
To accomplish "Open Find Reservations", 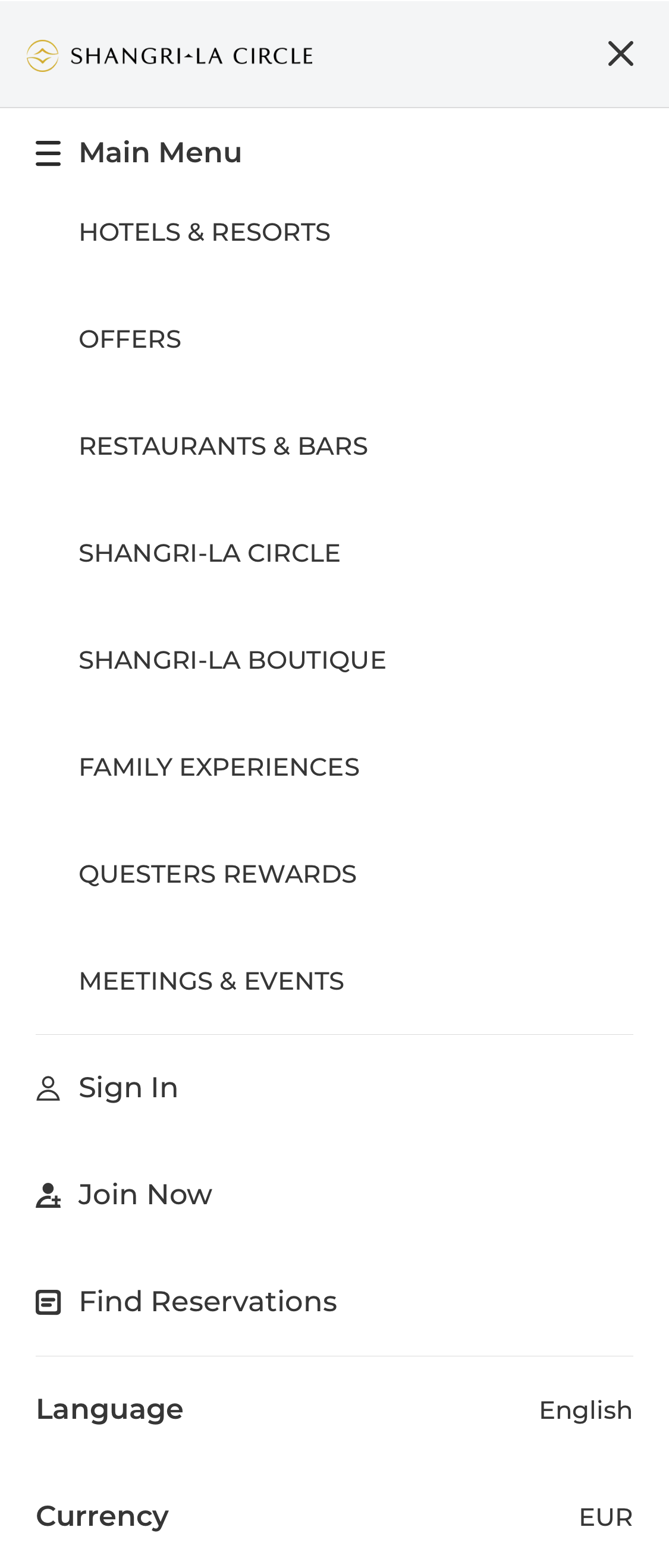I will (x=207, y=1301).
